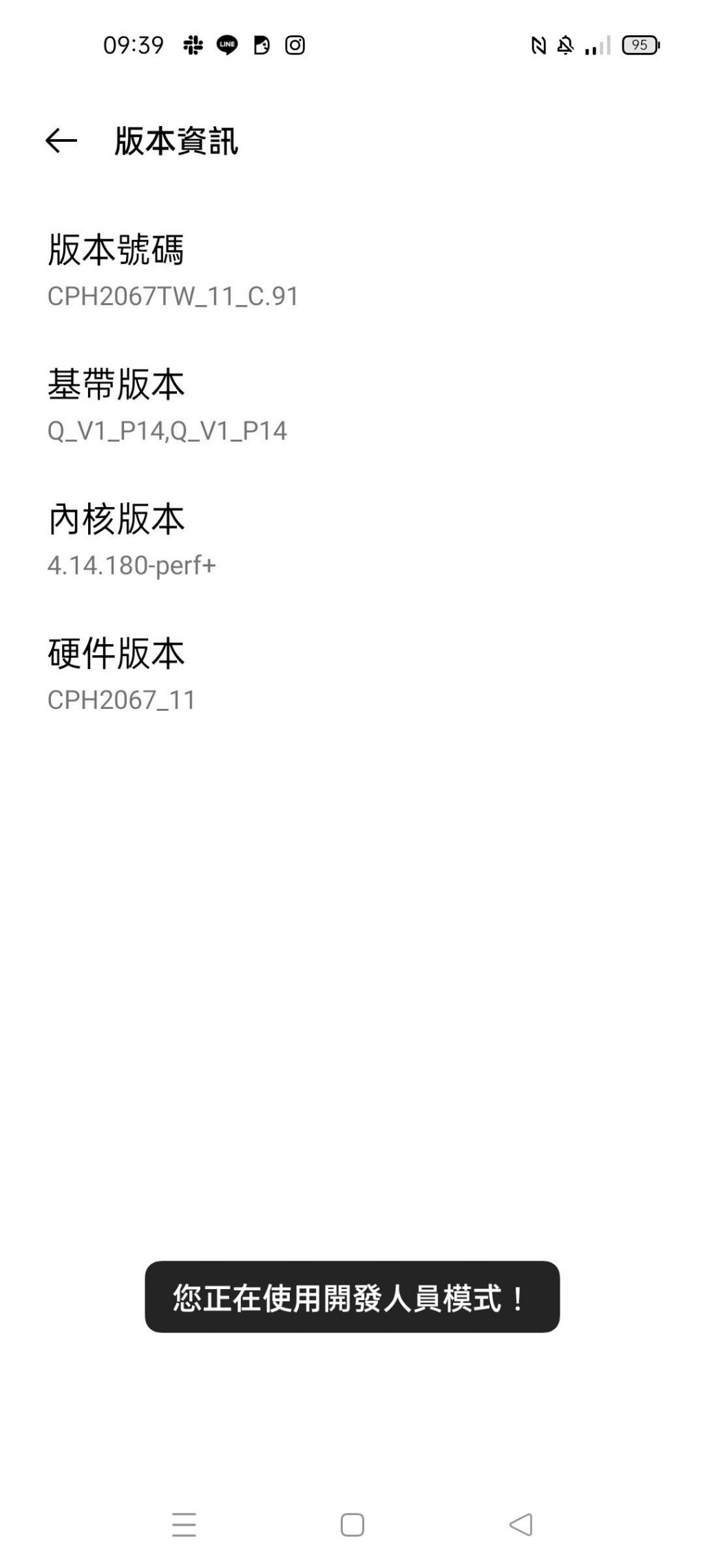Go to the home screen
The height and width of the screenshot is (1568, 705).
click(352, 1525)
